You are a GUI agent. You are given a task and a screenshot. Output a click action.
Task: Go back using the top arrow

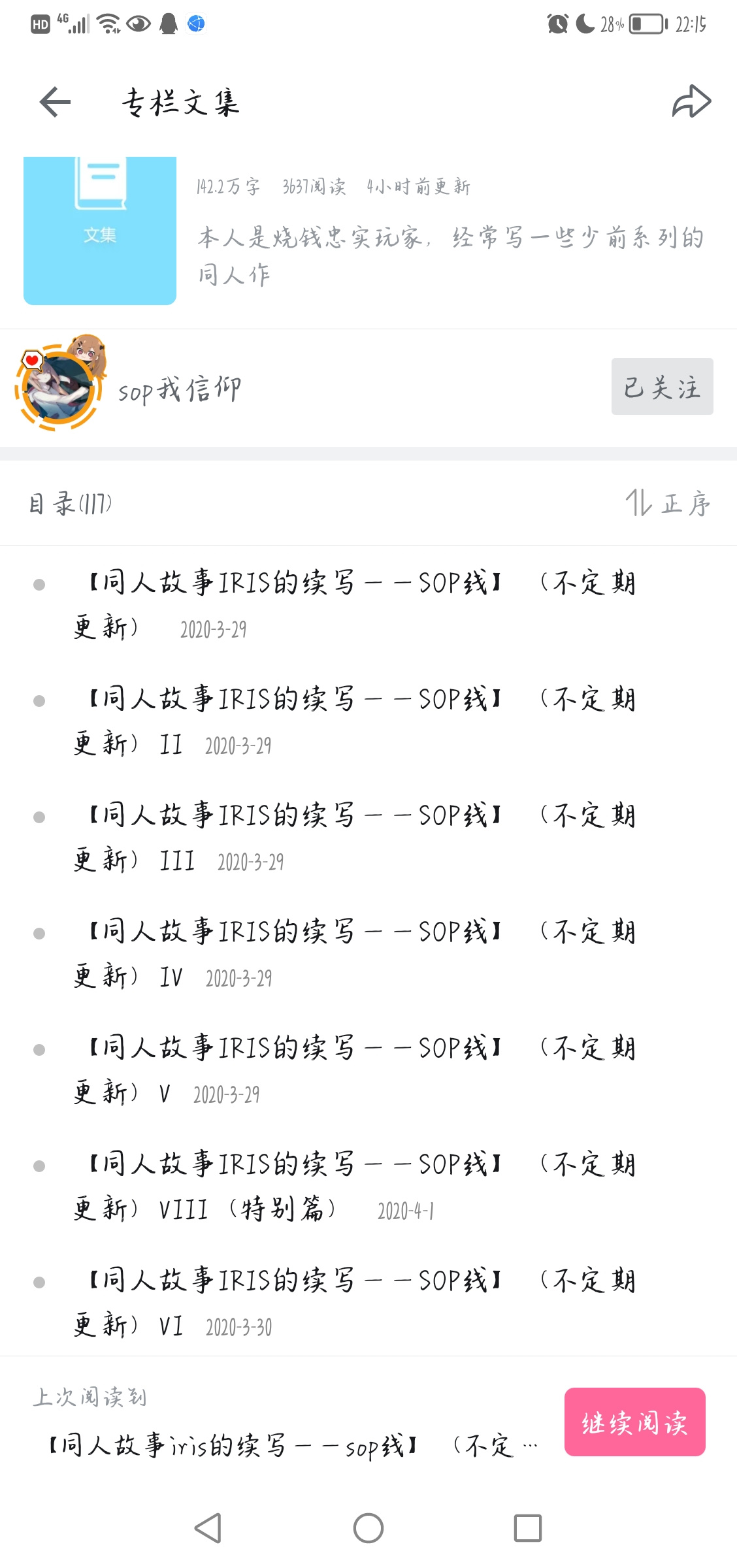(x=55, y=102)
